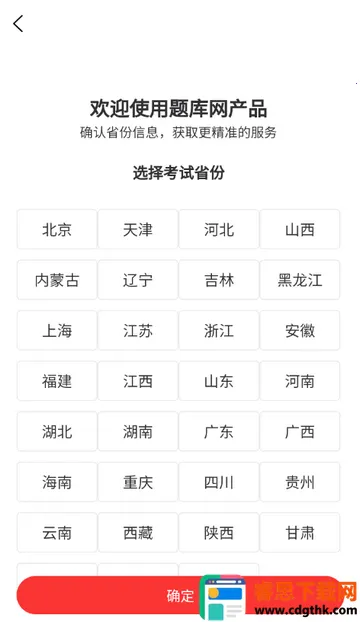Go back using the top-left arrow
The height and width of the screenshot is (622, 360).
tap(18, 24)
